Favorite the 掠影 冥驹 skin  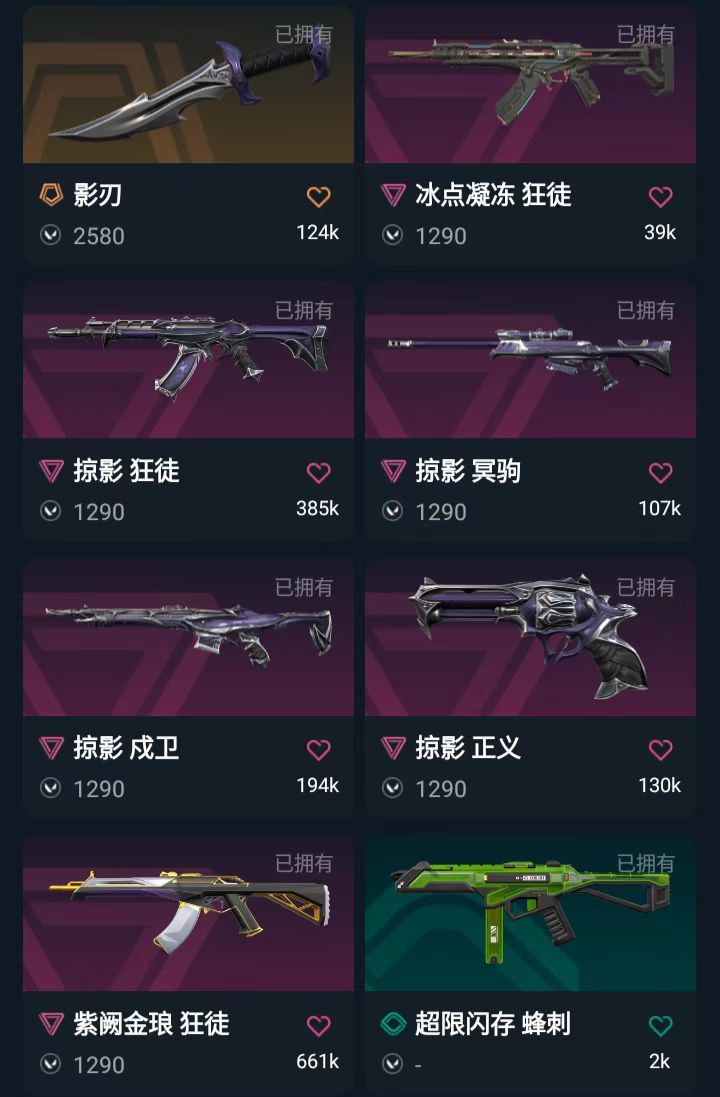tap(660, 473)
